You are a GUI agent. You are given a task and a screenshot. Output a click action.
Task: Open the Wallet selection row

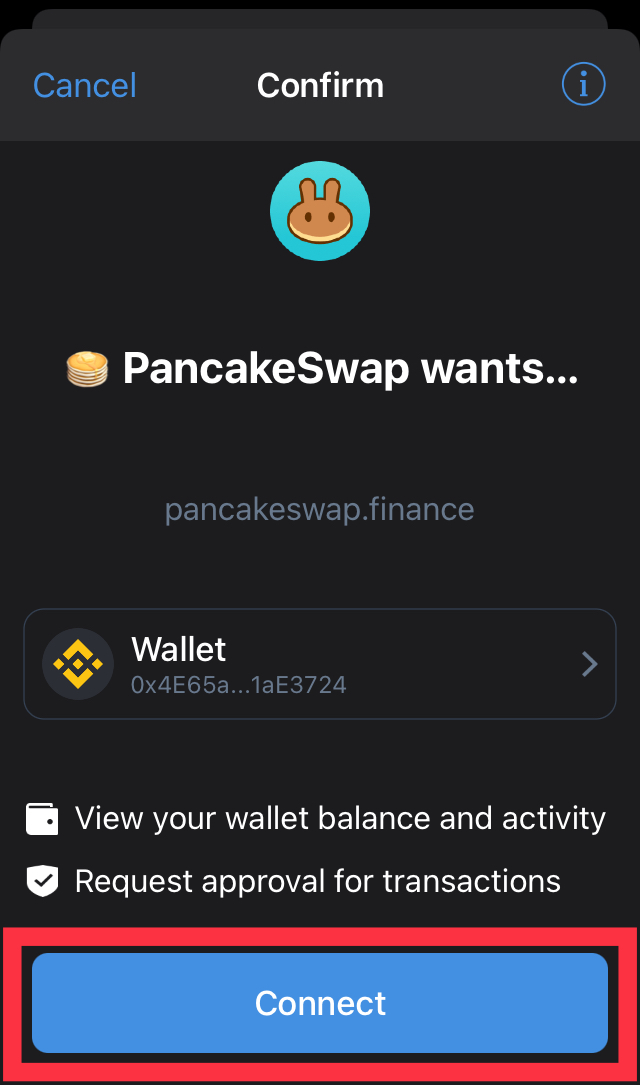[x=320, y=664]
